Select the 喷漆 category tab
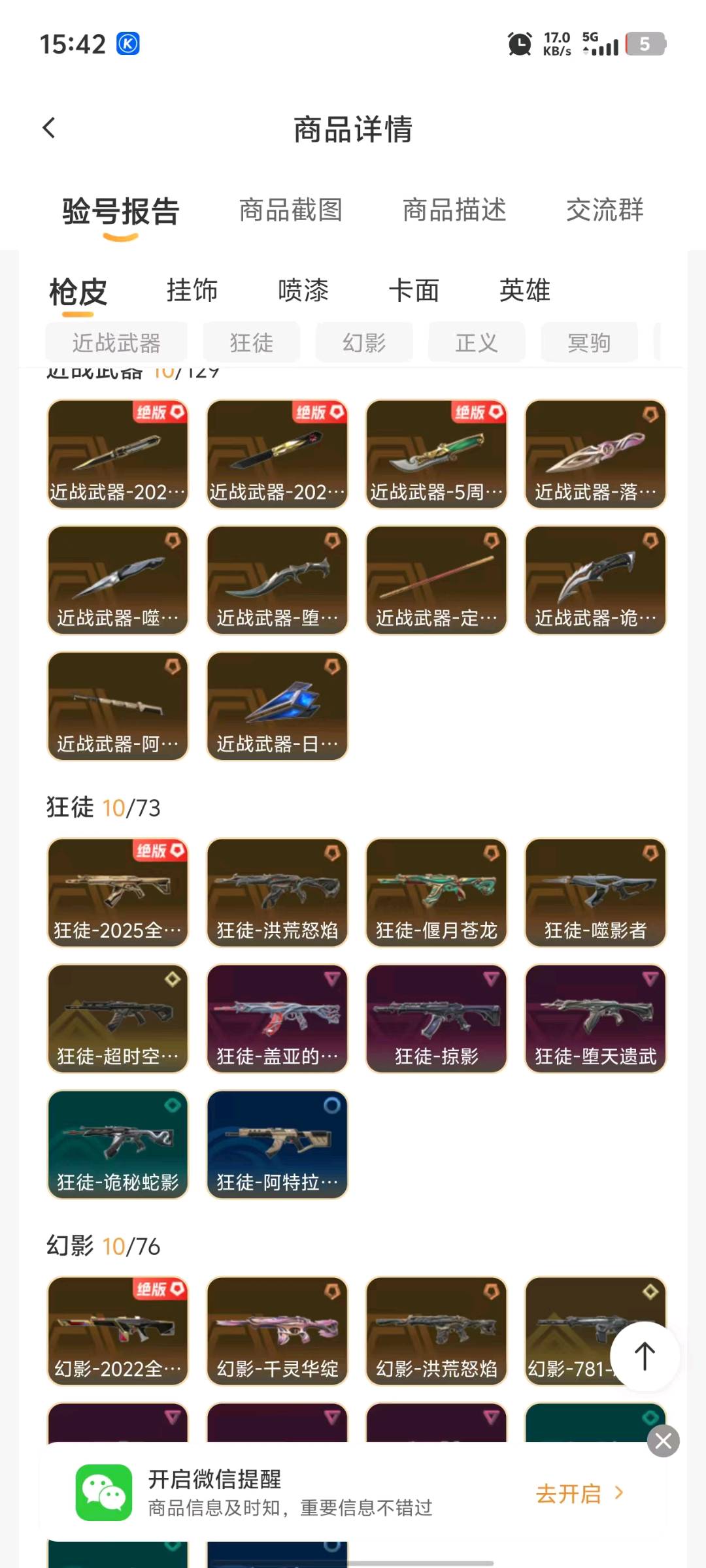706x1568 pixels. pos(303,291)
